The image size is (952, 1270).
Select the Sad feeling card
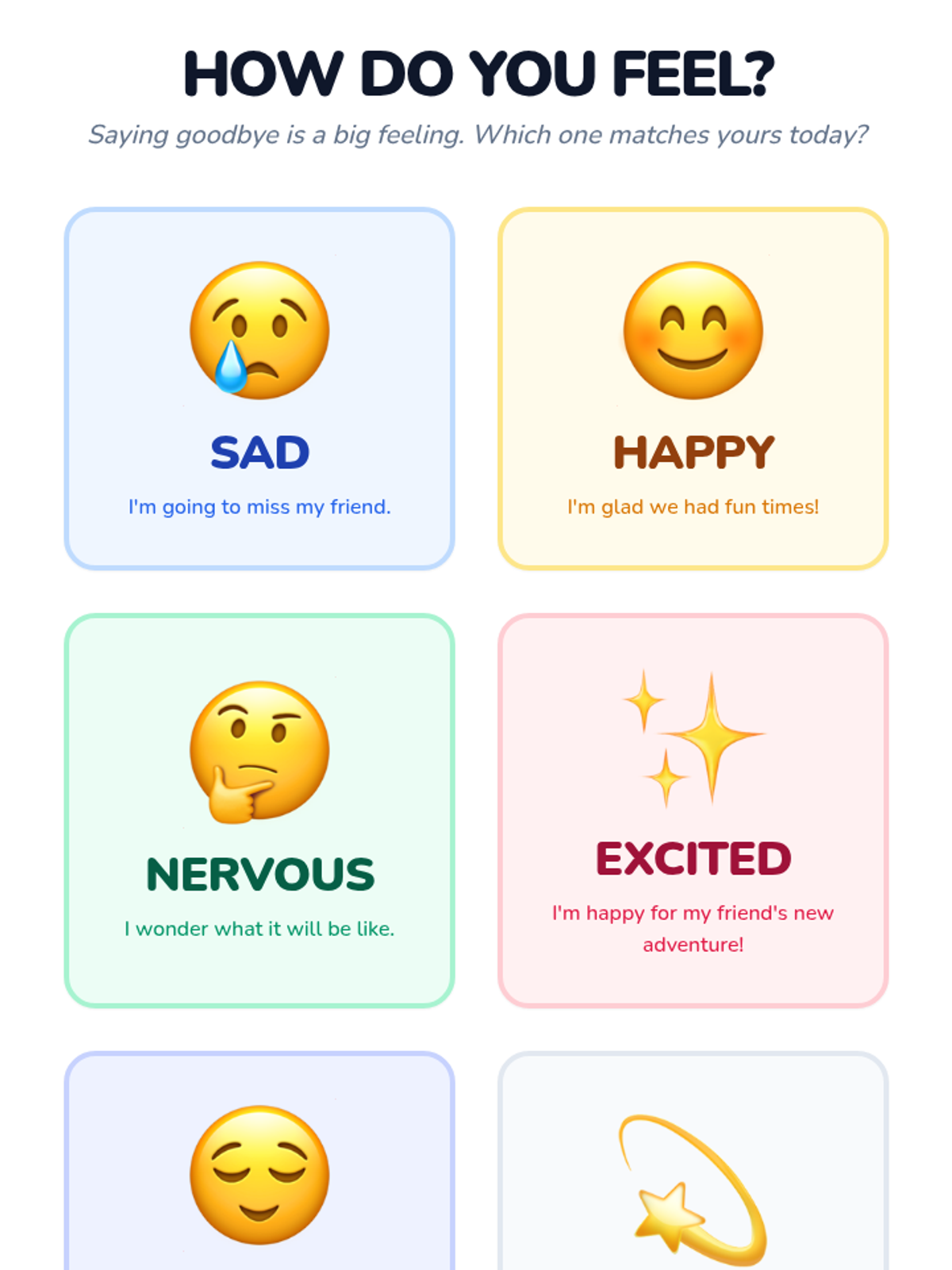[x=259, y=389]
